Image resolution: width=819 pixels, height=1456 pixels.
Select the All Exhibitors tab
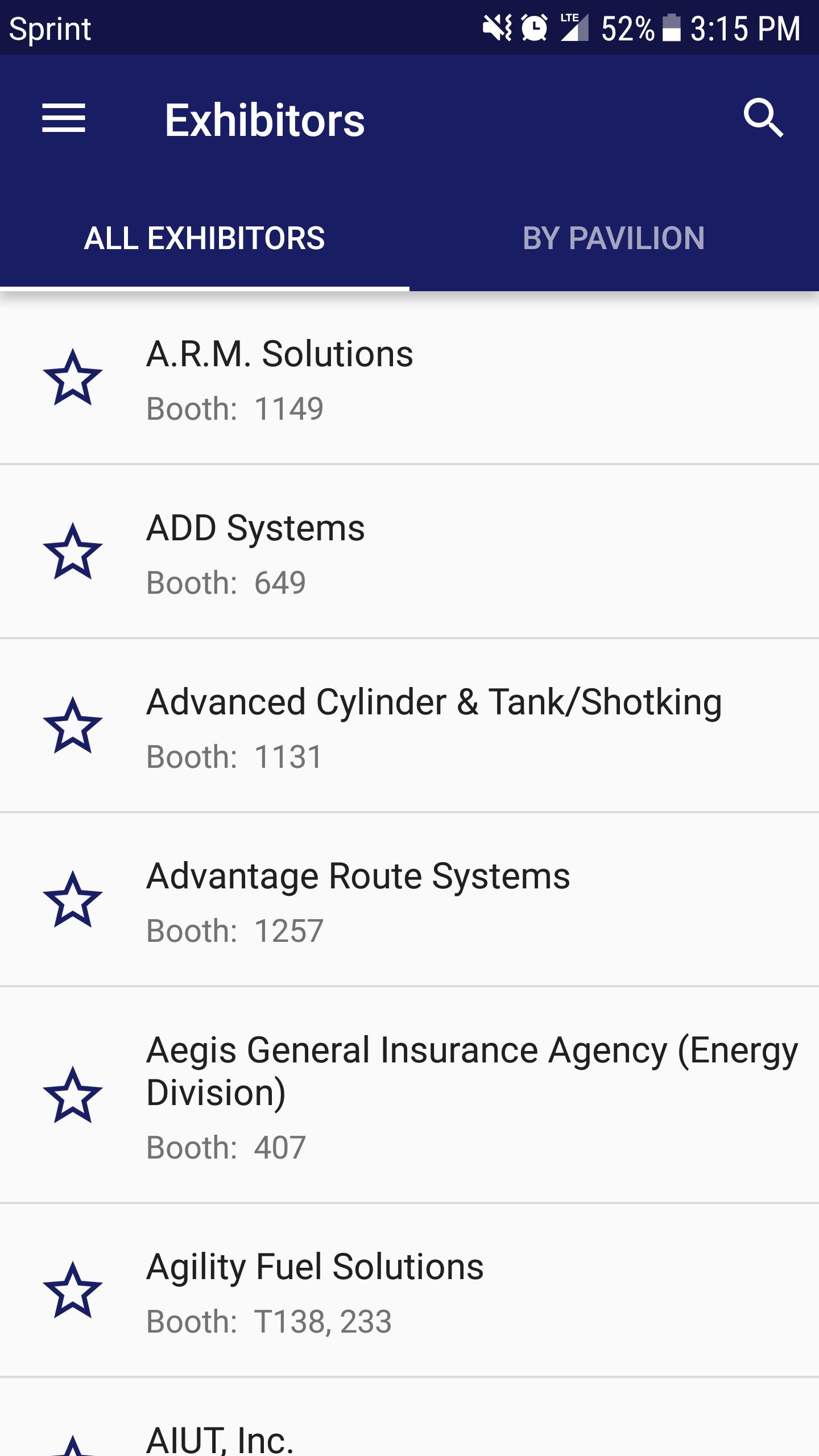[x=205, y=238]
